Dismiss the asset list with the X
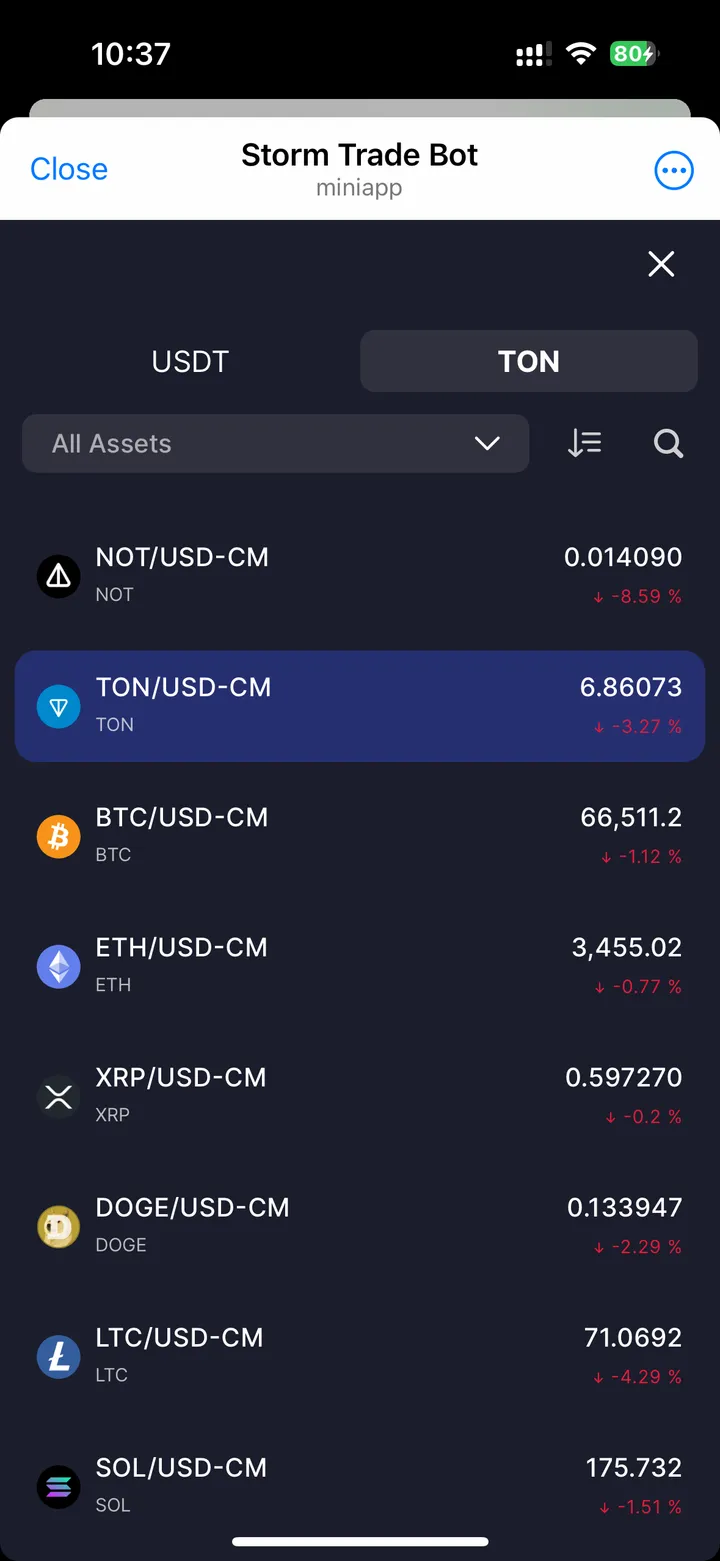Image resolution: width=720 pixels, height=1561 pixels. [660, 263]
